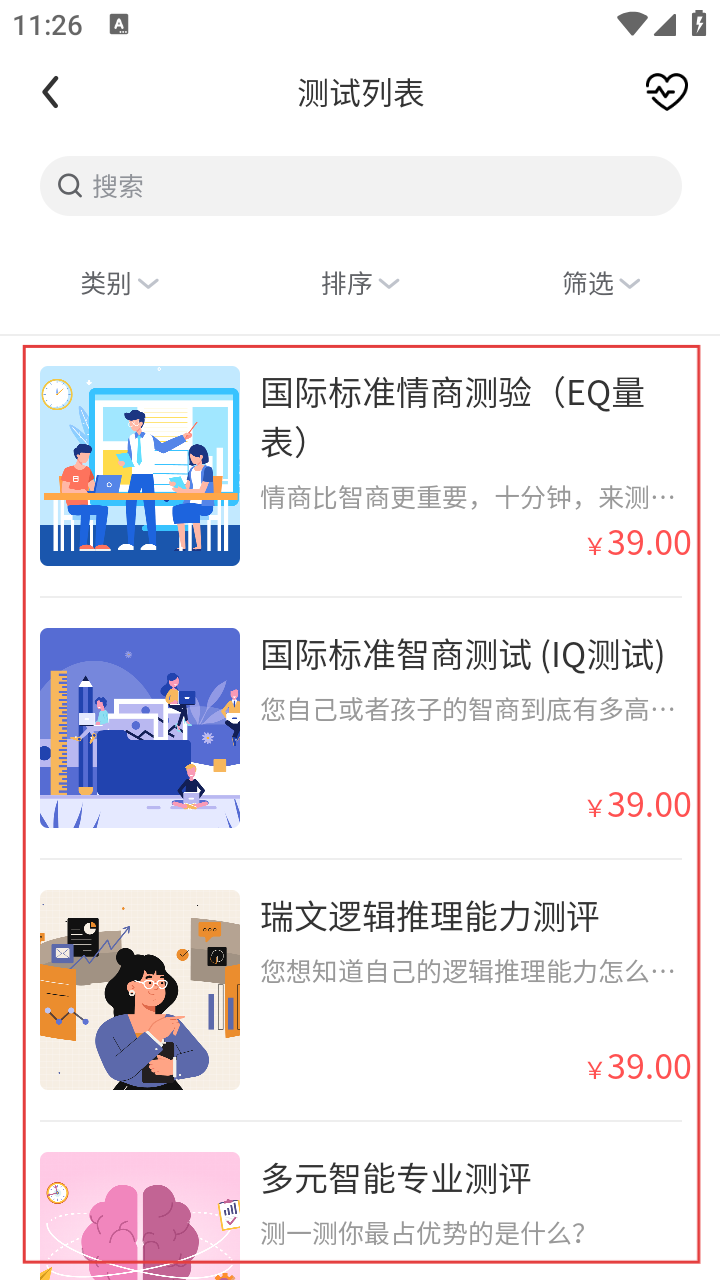Open the 多元智能专业测评 item
Viewport: 720px width, 1280px height.
coord(395,1179)
